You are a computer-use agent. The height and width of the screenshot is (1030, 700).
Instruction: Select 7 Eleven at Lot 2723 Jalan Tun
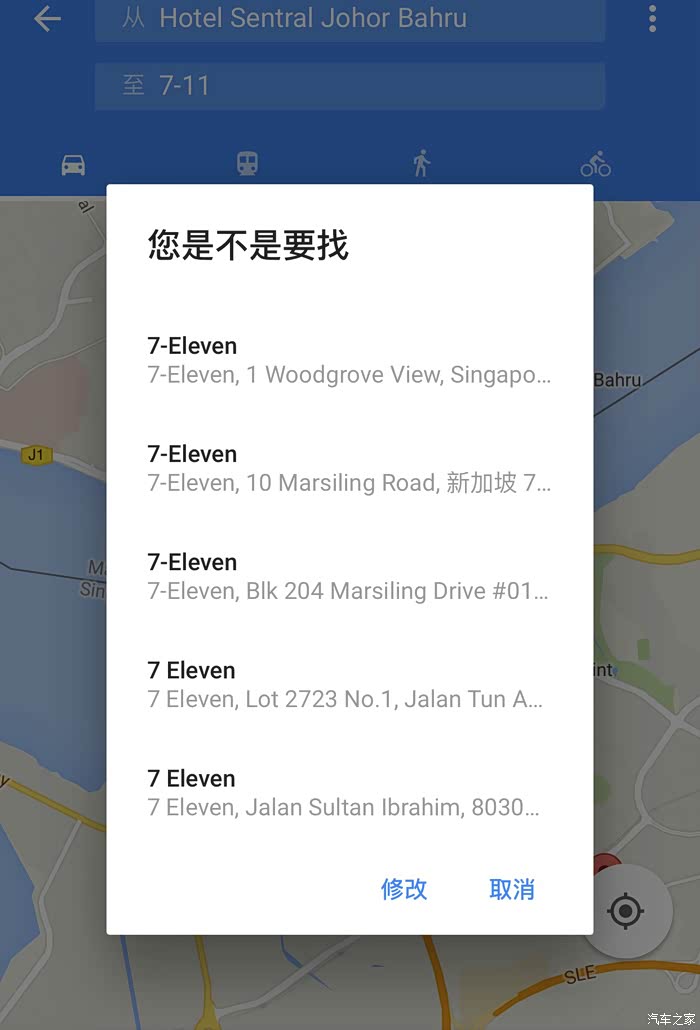(x=349, y=685)
